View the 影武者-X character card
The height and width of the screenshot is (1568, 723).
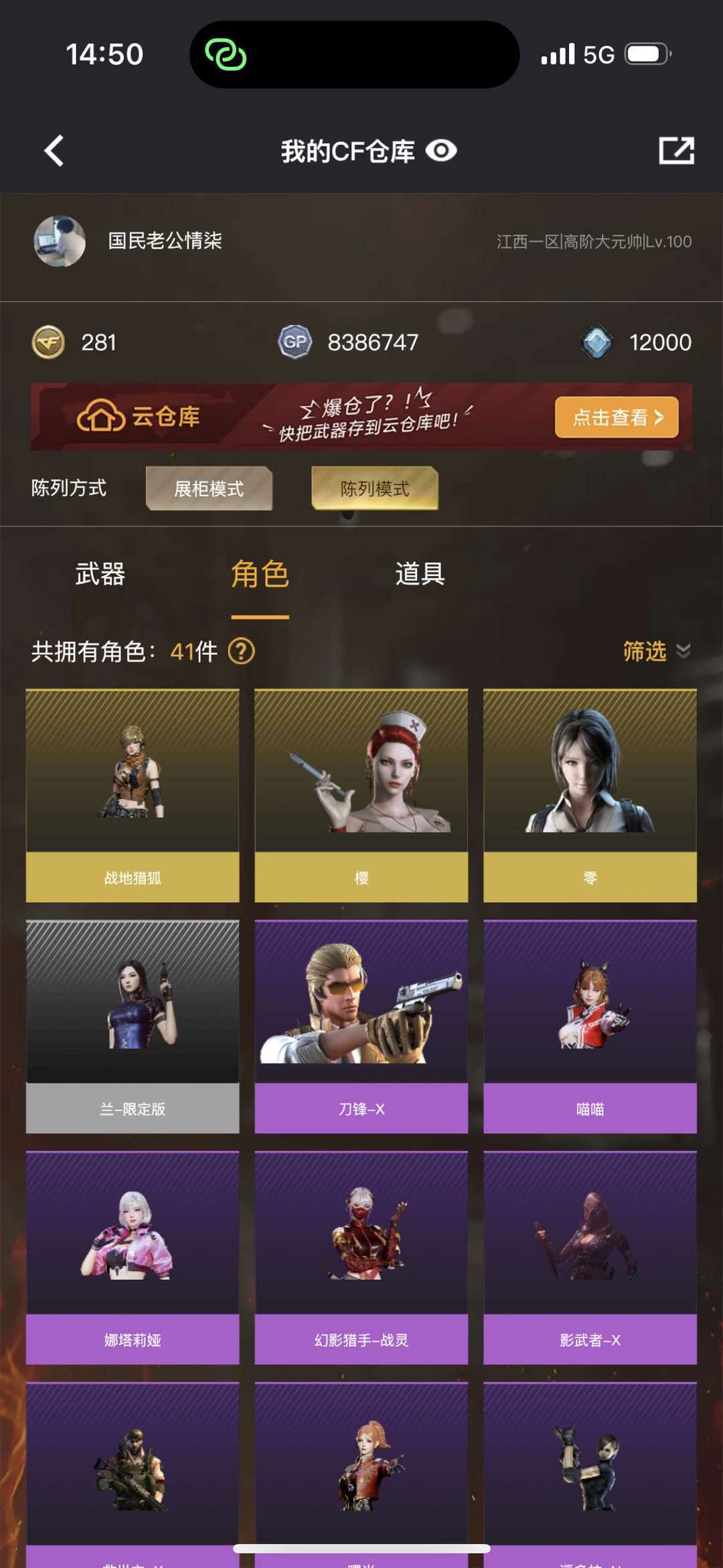[590, 1257]
